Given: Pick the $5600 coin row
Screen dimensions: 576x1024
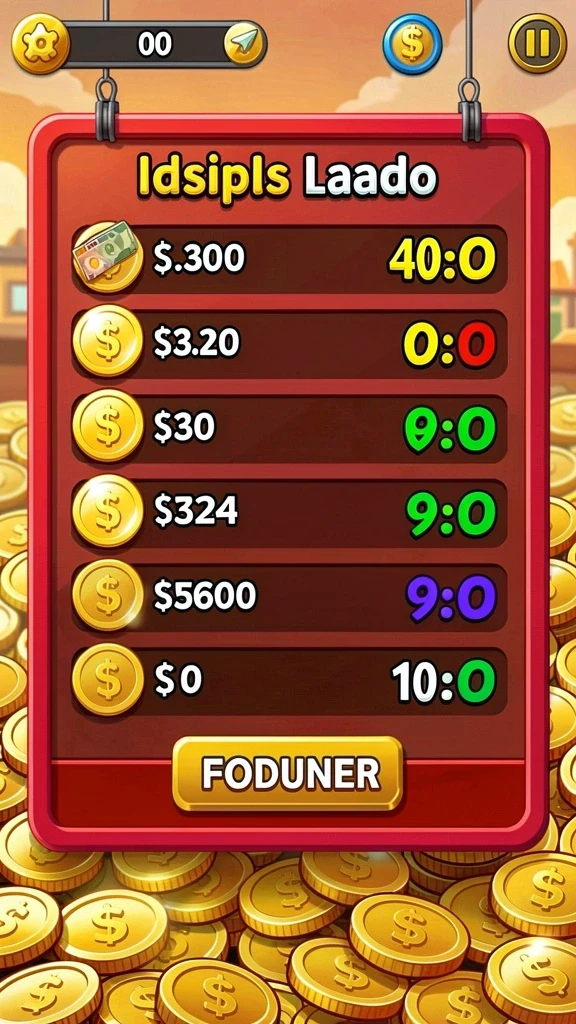Looking at the screenshot, I should coord(289,597).
